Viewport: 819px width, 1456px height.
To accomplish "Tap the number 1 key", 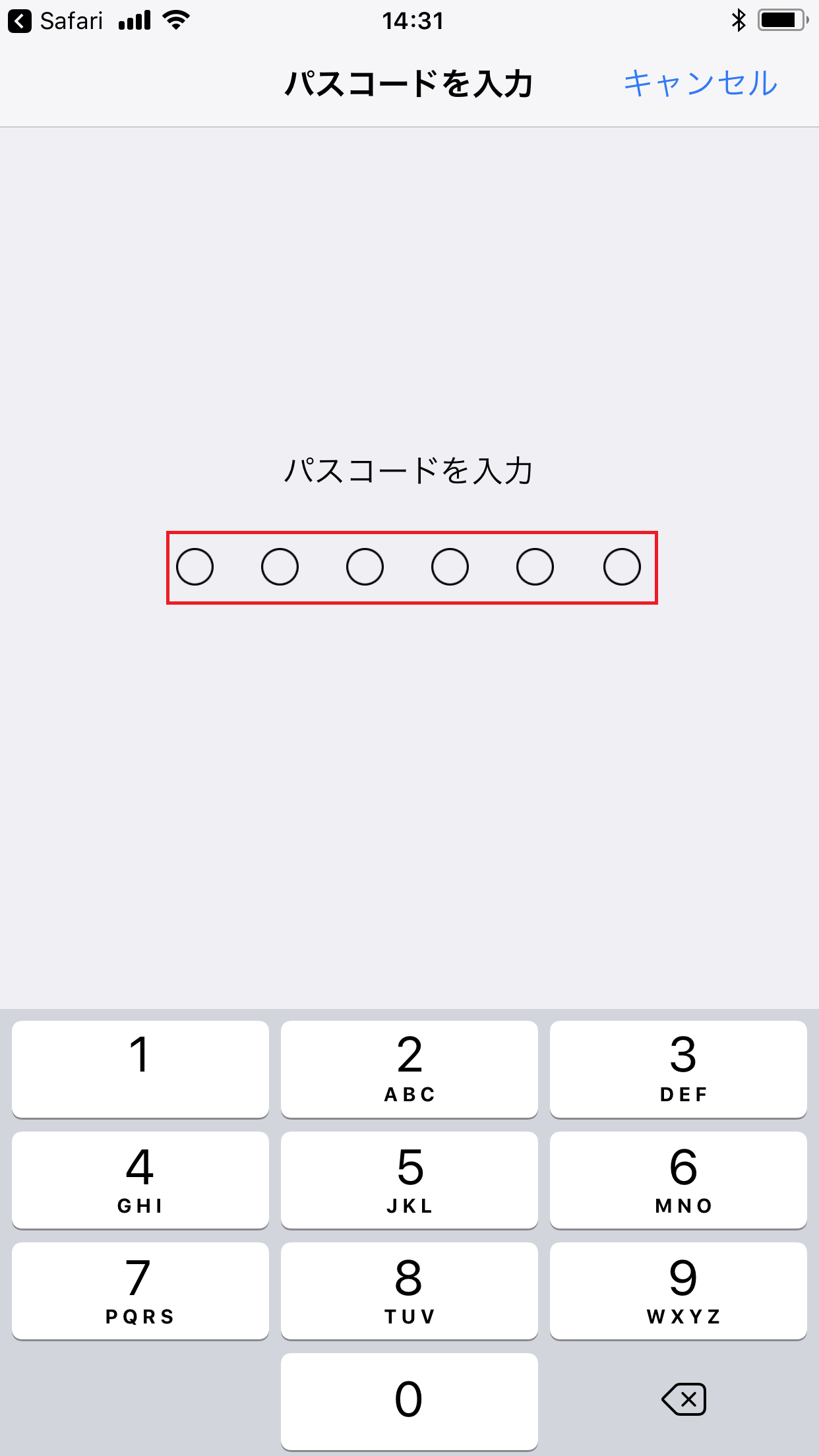I will pyautogui.click(x=140, y=1068).
